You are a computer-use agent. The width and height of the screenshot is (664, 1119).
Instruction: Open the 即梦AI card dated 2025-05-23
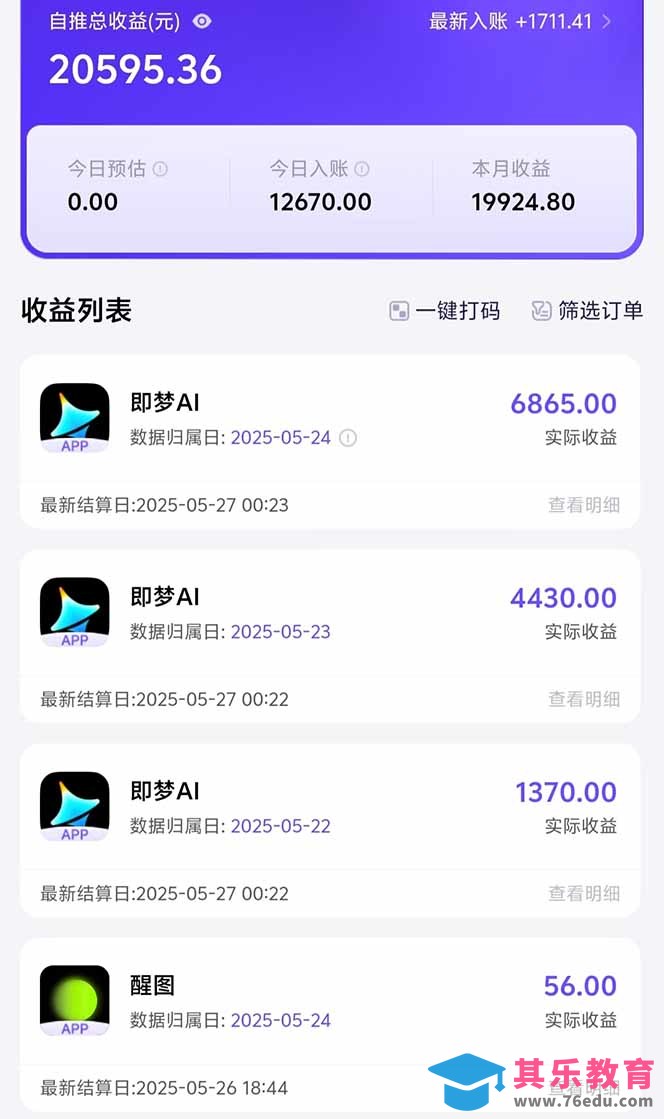coord(330,612)
